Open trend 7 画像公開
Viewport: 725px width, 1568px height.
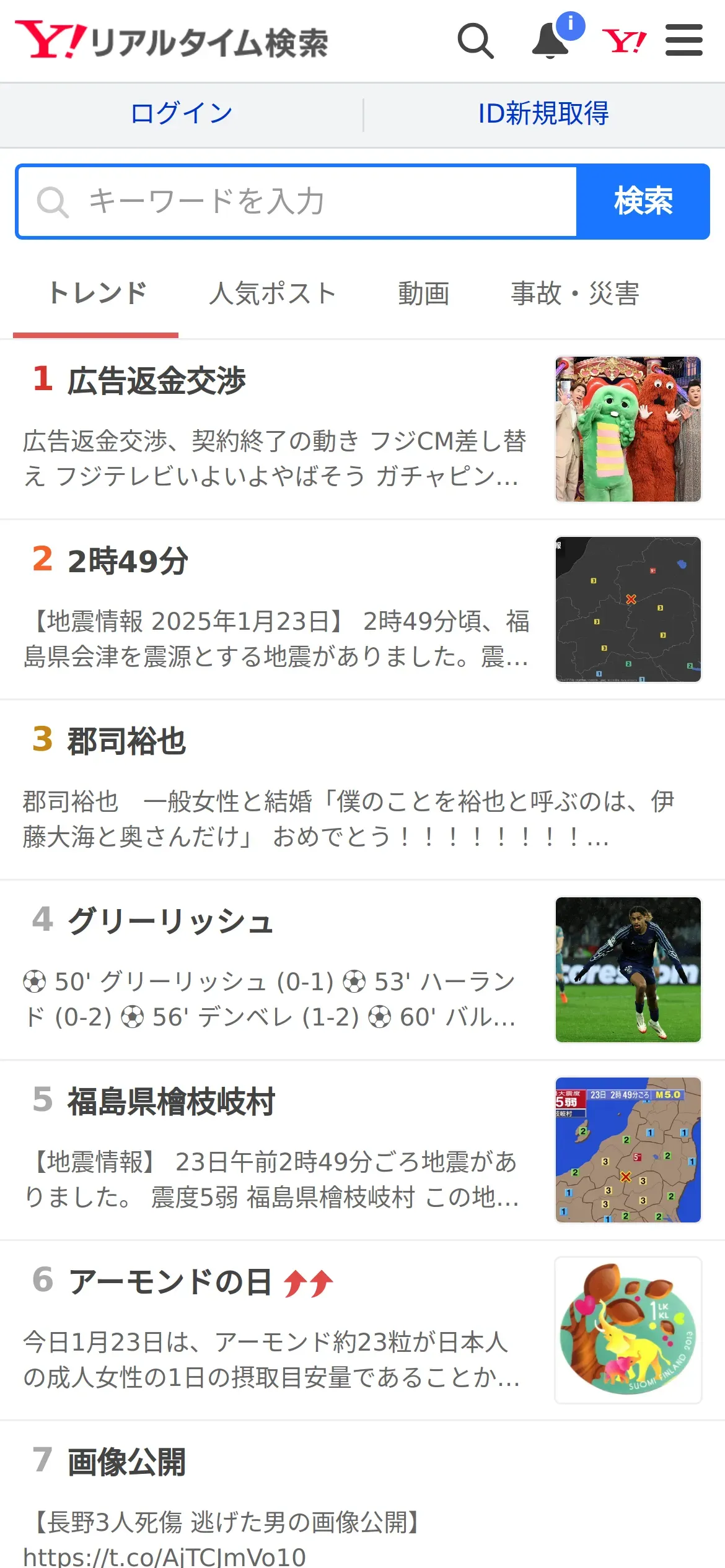click(x=126, y=1461)
